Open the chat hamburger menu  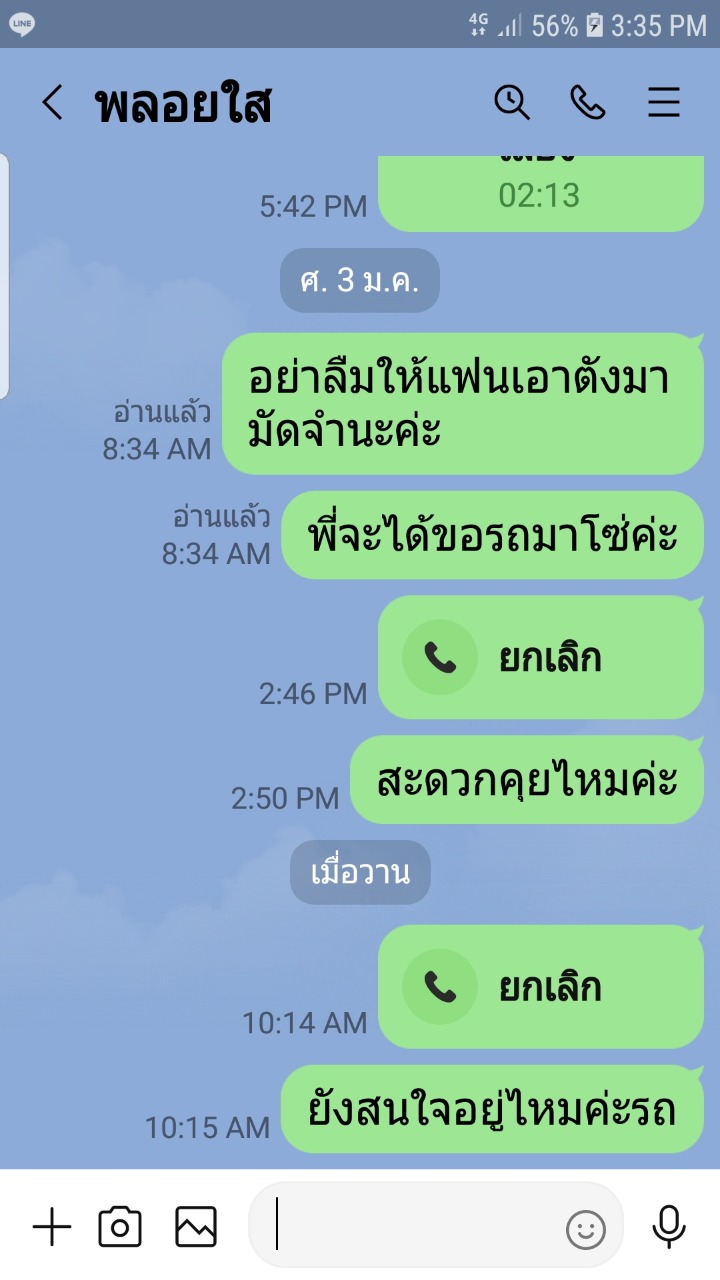[x=664, y=102]
